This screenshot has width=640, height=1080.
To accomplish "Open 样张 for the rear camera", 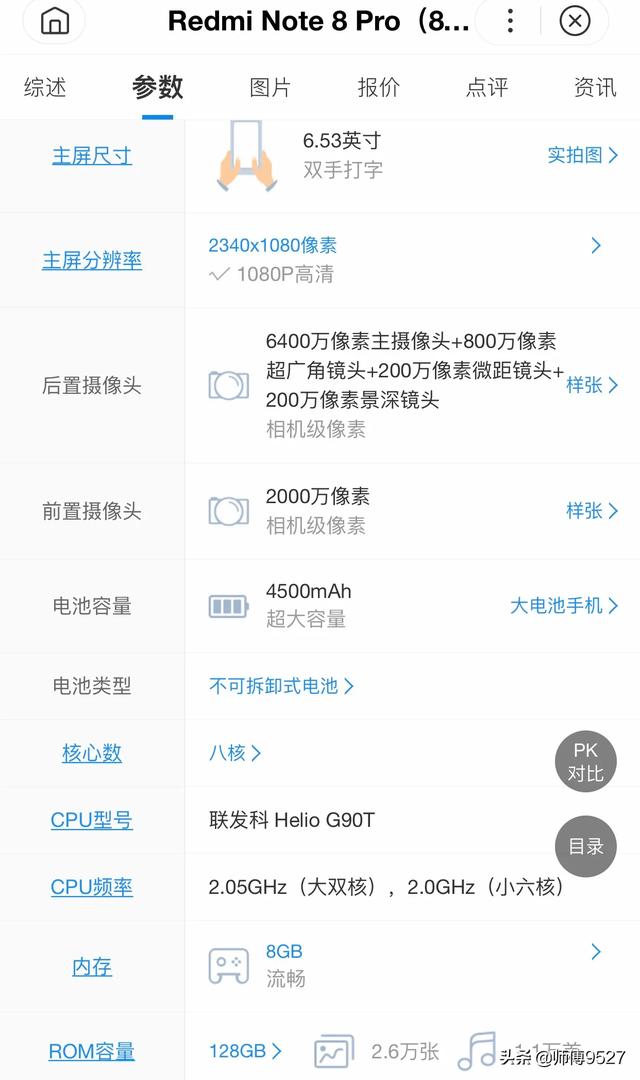I will point(592,385).
